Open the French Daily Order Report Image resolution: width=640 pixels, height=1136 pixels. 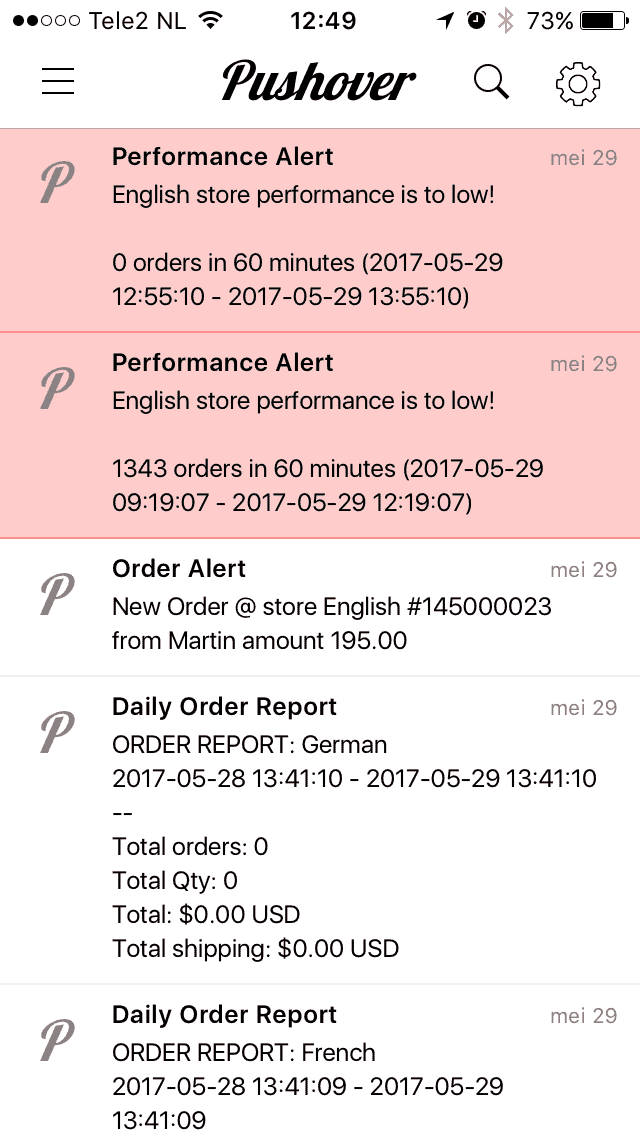[x=320, y=1060]
